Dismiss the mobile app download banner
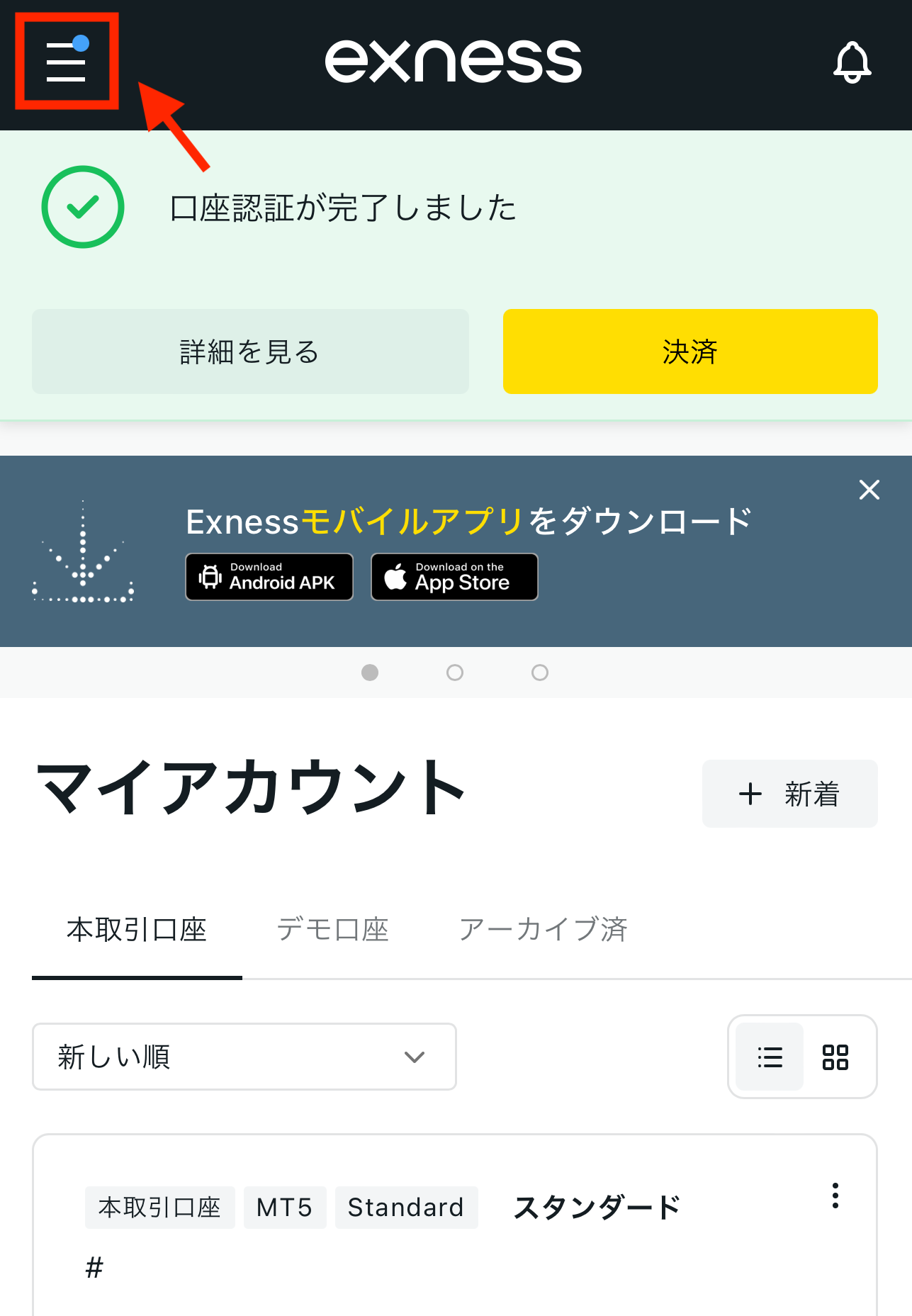The image size is (912, 1316). [x=869, y=490]
